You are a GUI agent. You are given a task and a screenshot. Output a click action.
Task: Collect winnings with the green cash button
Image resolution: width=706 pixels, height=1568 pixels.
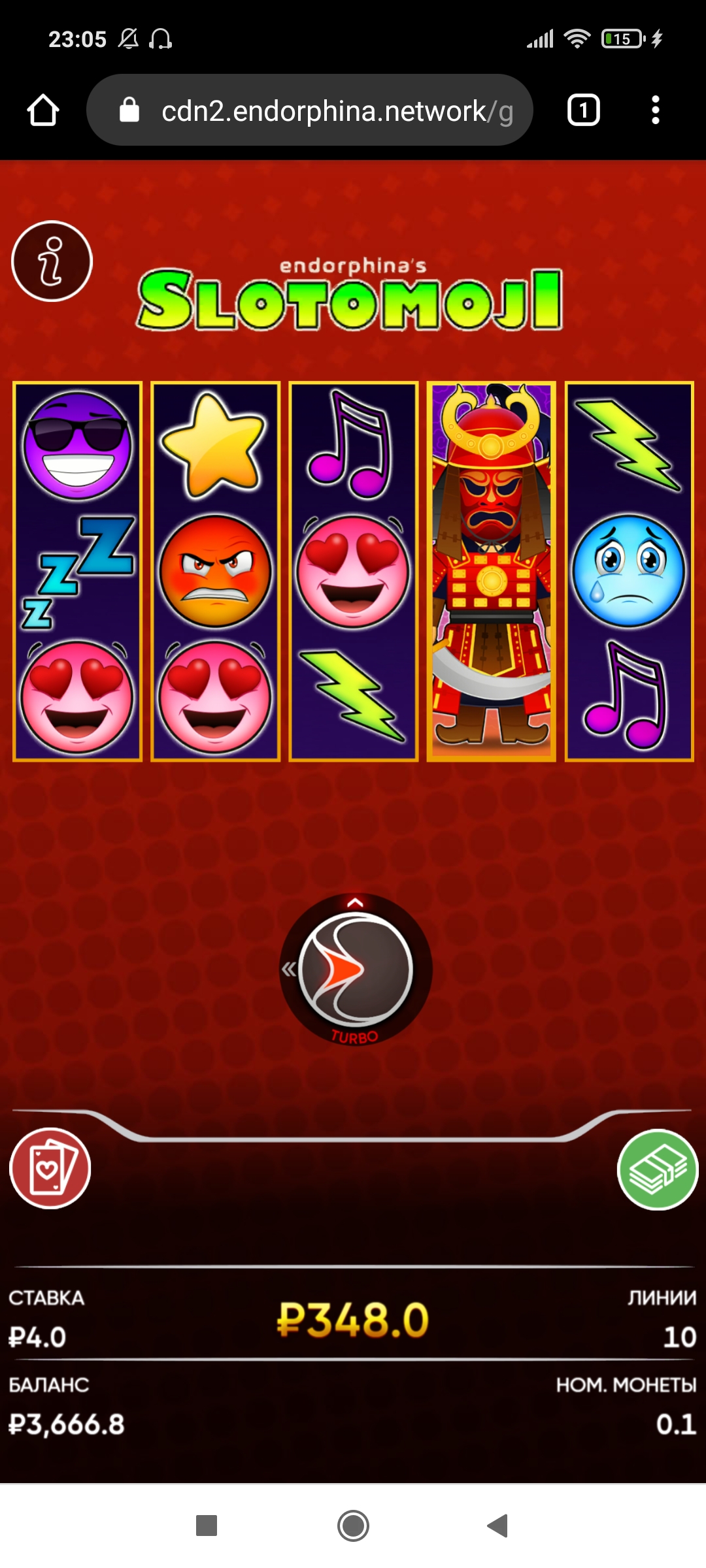[x=658, y=1169]
